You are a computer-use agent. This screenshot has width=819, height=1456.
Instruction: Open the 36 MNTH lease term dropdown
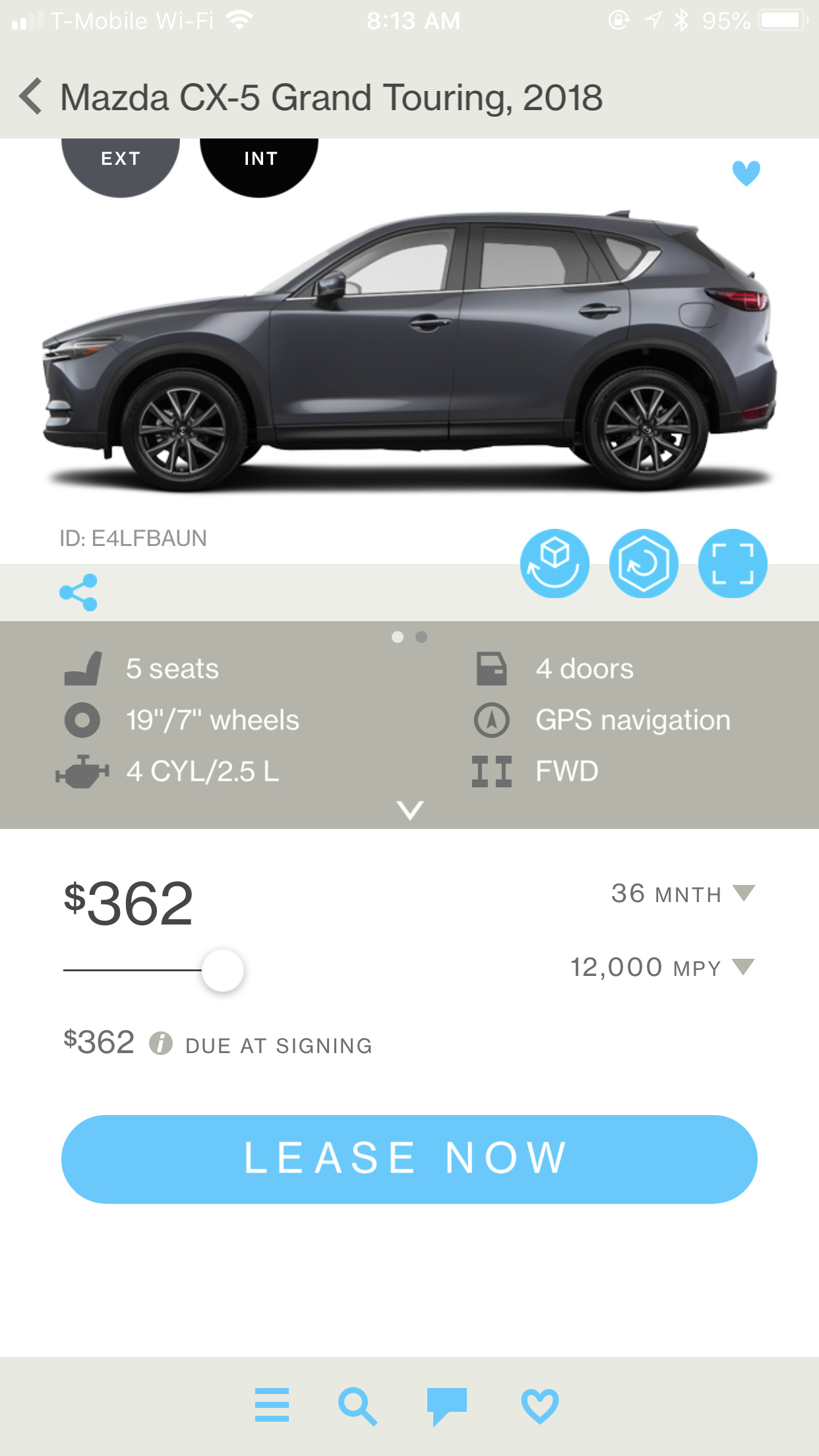point(683,894)
